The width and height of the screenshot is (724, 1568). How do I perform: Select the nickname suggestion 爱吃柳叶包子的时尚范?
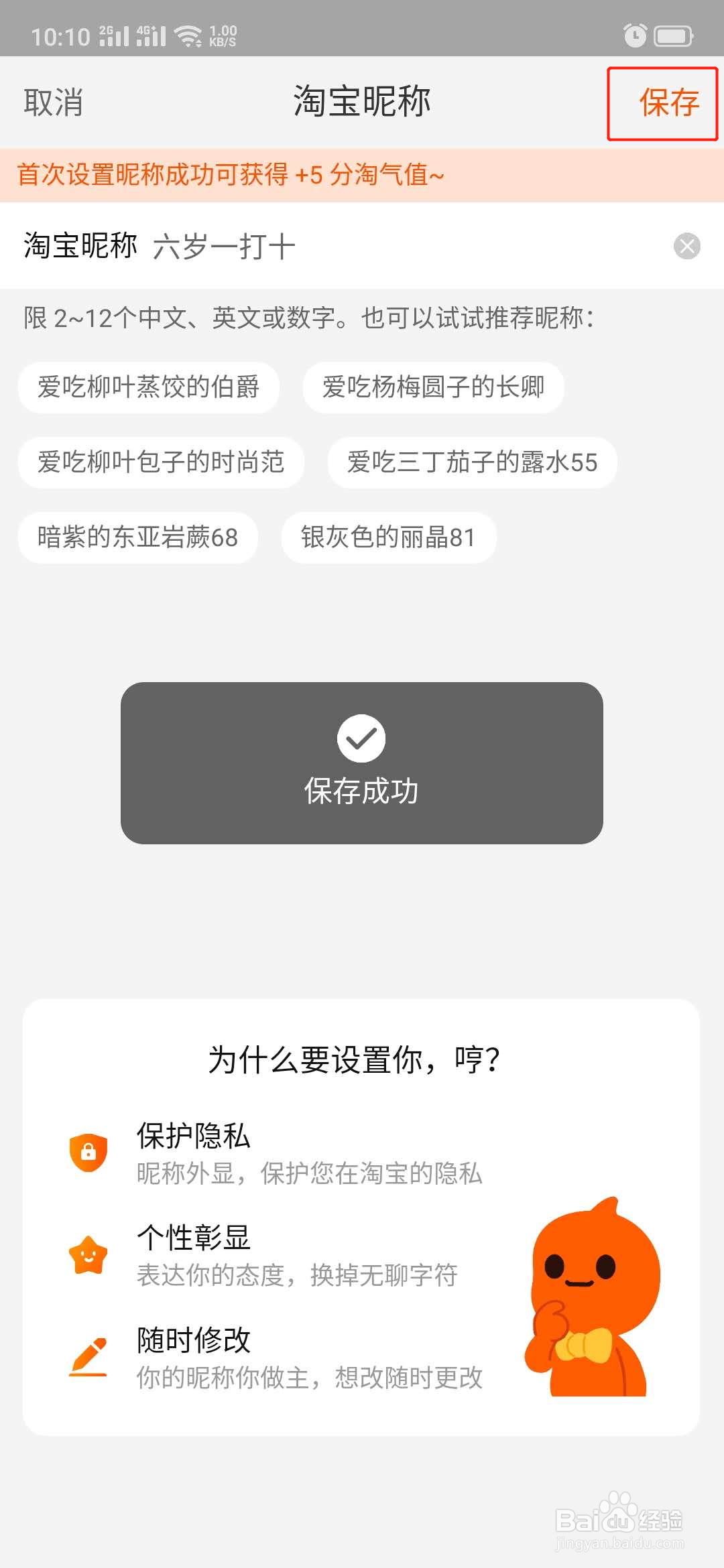click(160, 462)
